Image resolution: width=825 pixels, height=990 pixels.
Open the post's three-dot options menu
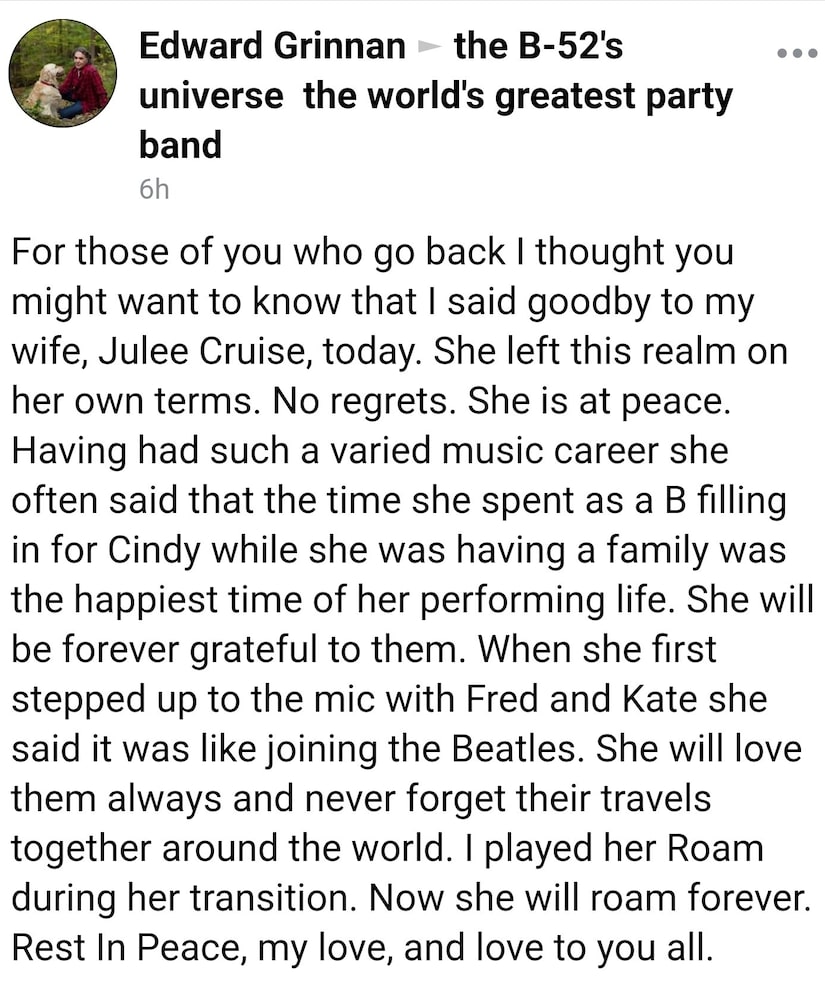797,53
